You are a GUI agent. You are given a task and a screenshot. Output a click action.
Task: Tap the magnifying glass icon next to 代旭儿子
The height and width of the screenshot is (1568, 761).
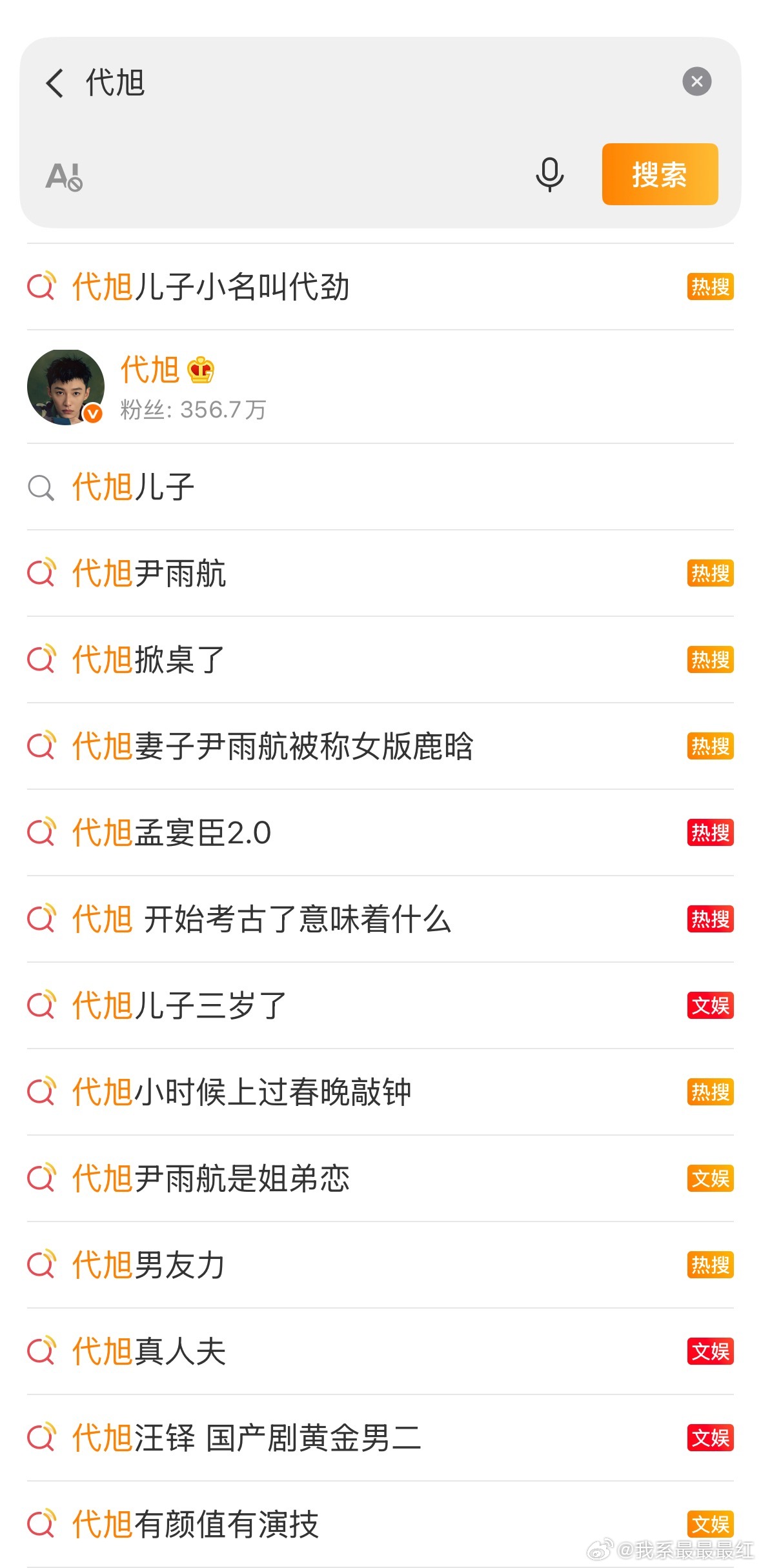(41, 487)
